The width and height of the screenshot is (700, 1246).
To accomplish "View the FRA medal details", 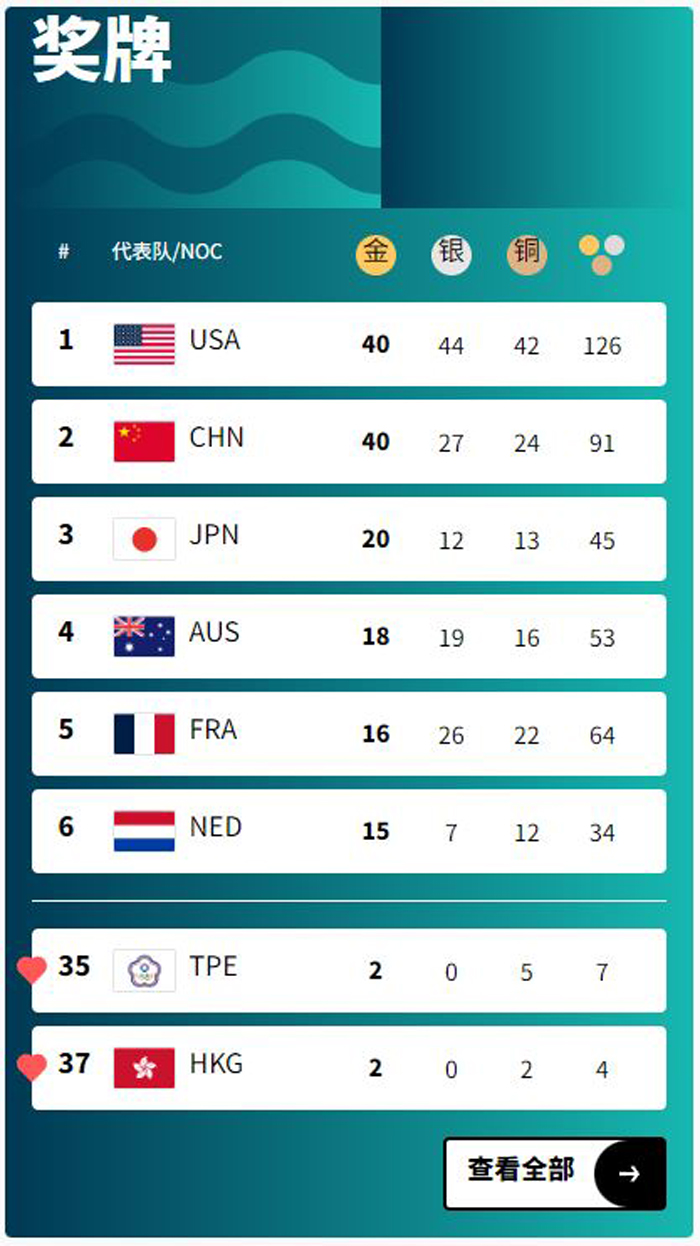I will coord(349,734).
